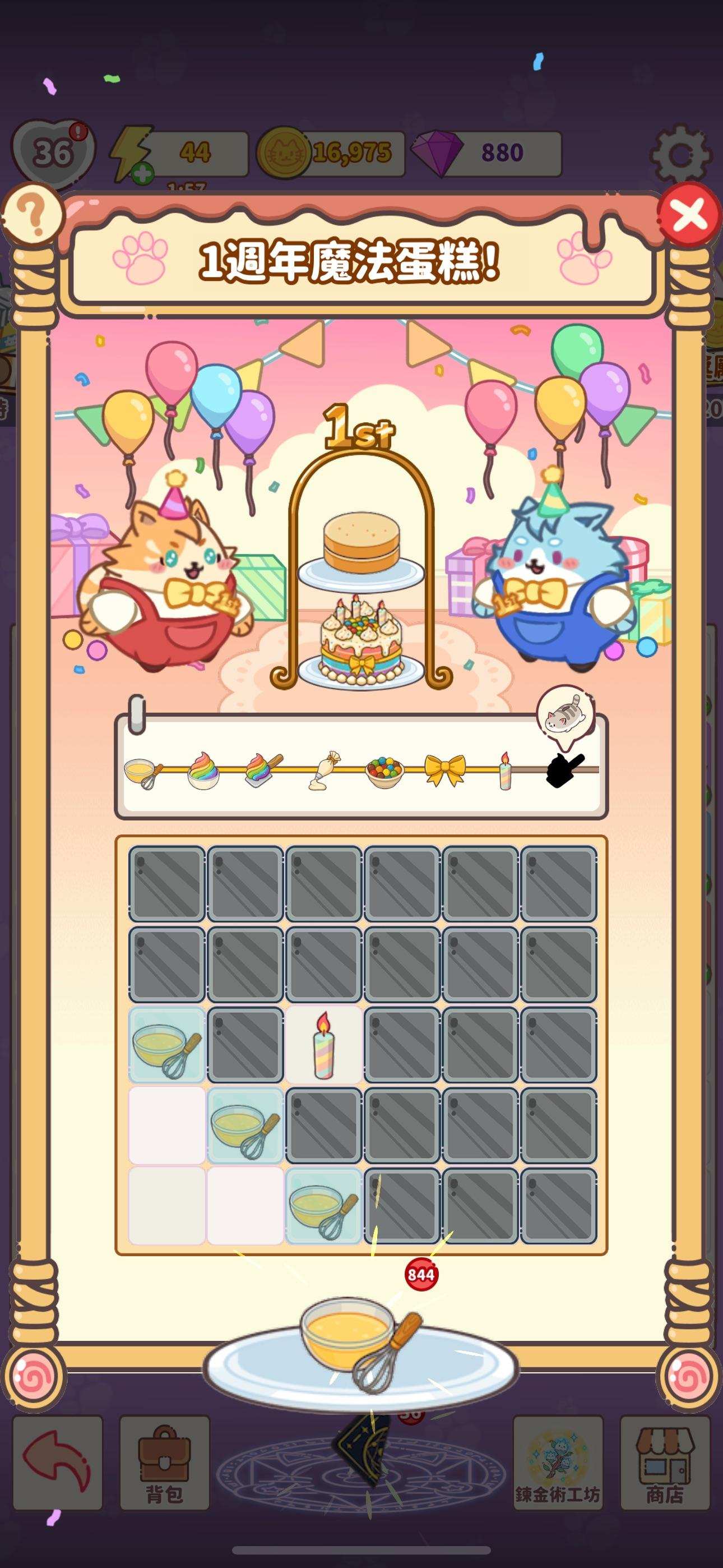Close the 1週年魔法蛋糕 event popup
This screenshot has width=723, height=1568.
689,214
